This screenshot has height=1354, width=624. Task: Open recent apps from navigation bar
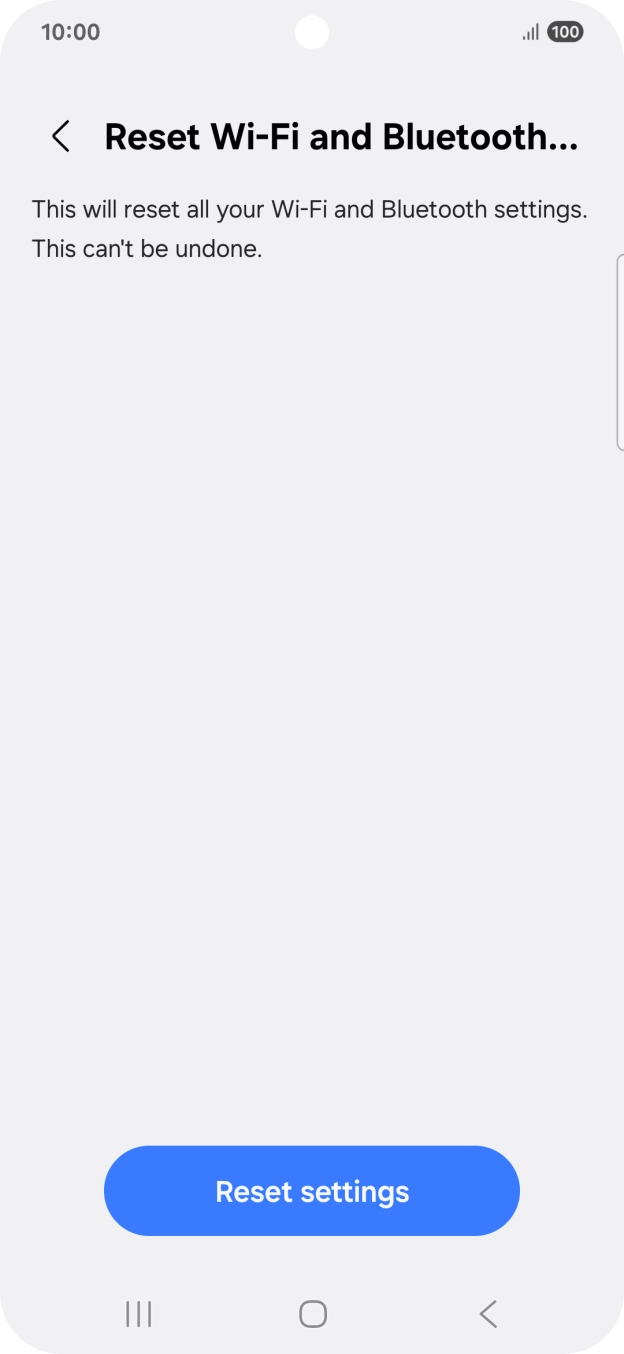pos(138,1314)
